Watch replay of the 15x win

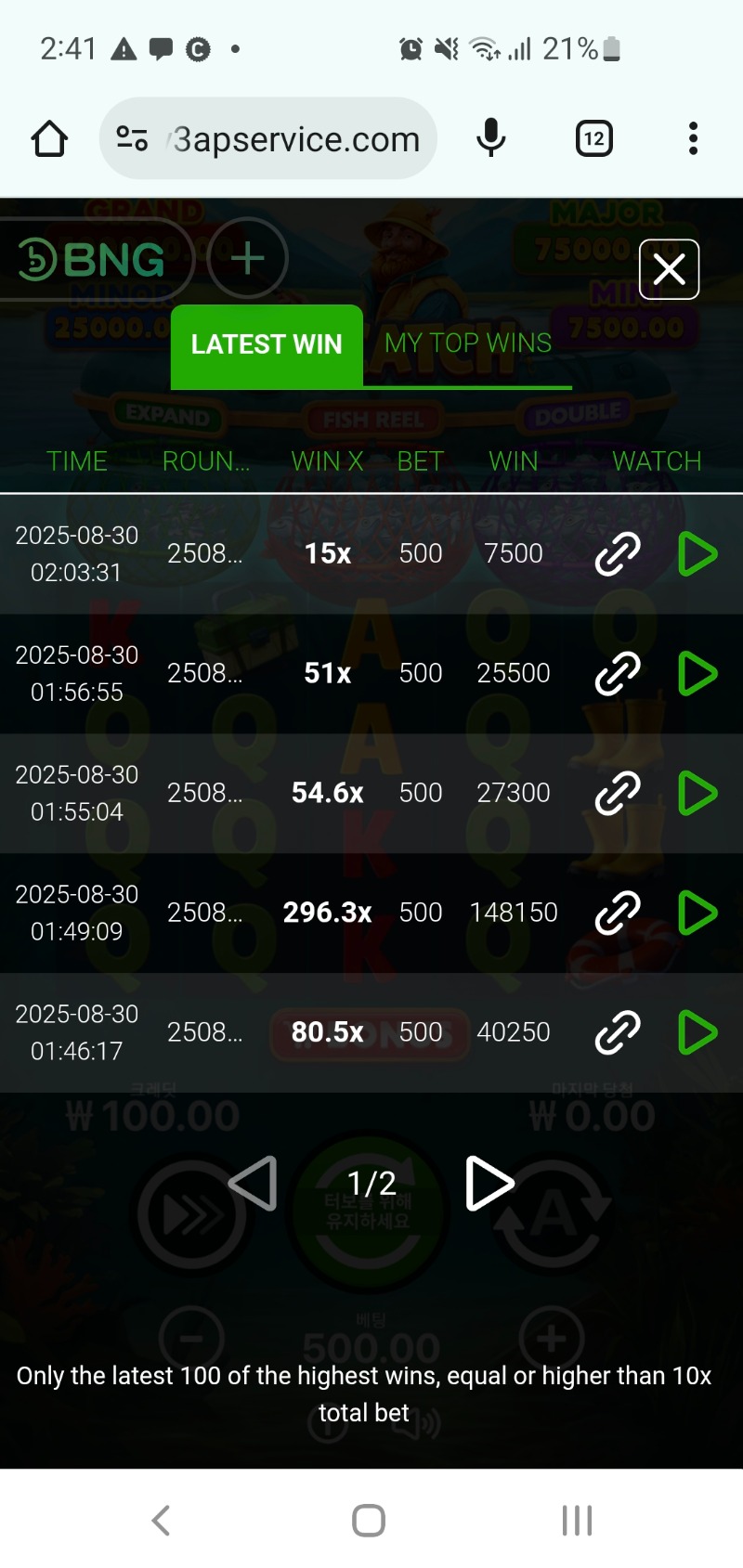tap(697, 554)
